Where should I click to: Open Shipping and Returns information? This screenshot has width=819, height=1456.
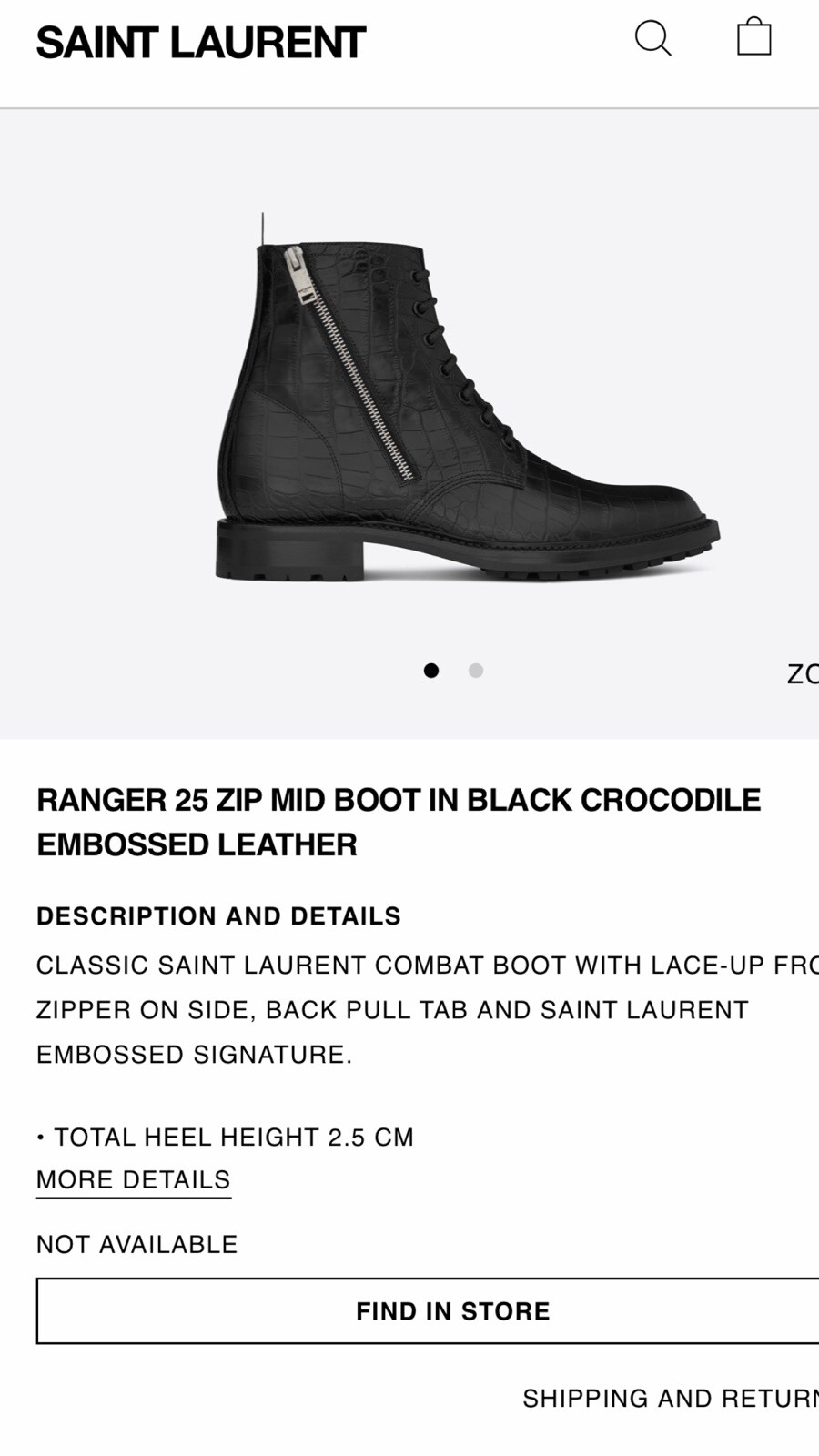[x=670, y=1399]
